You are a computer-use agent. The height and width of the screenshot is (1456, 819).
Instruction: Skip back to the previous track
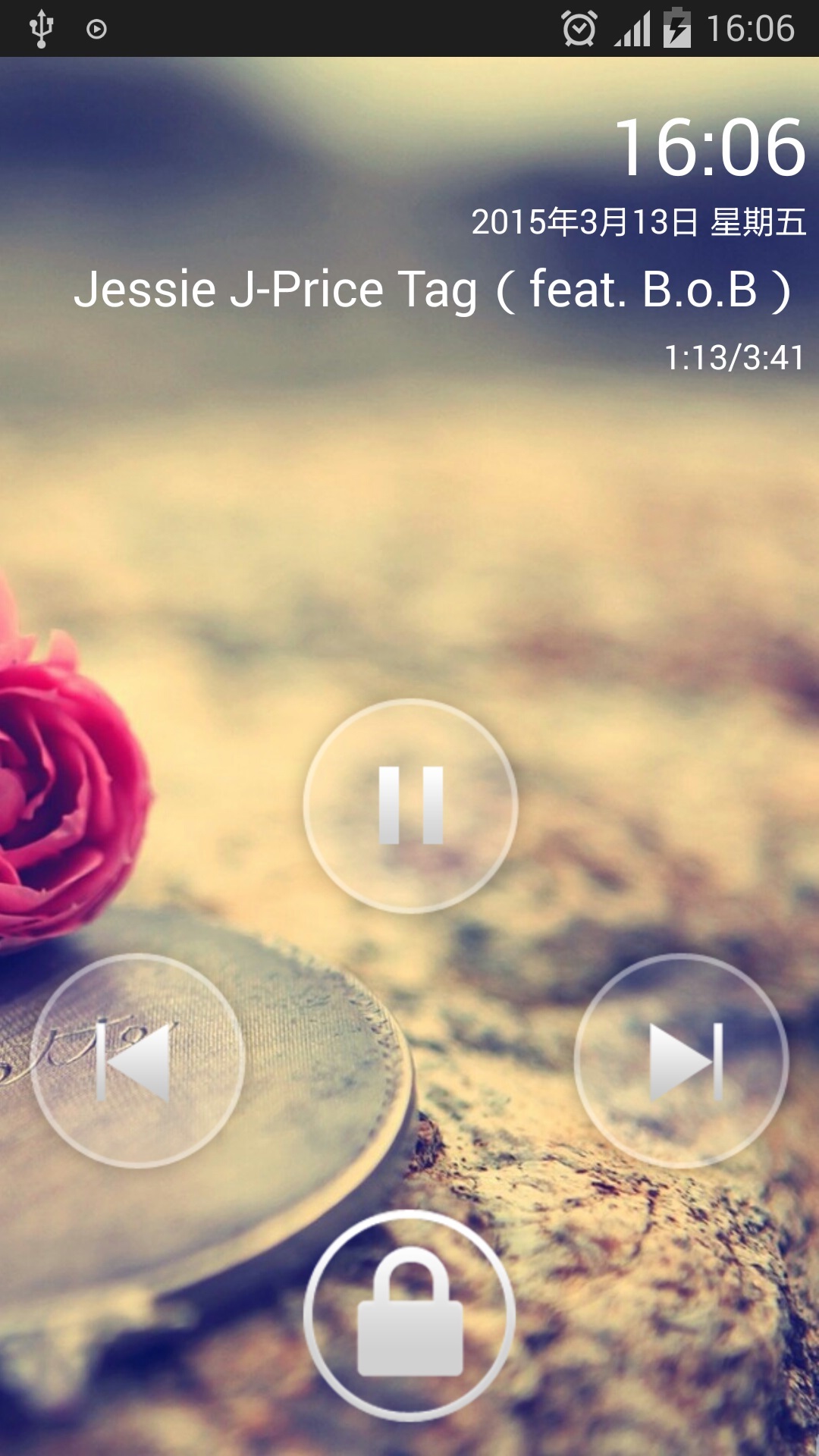pyautogui.click(x=137, y=1060)
